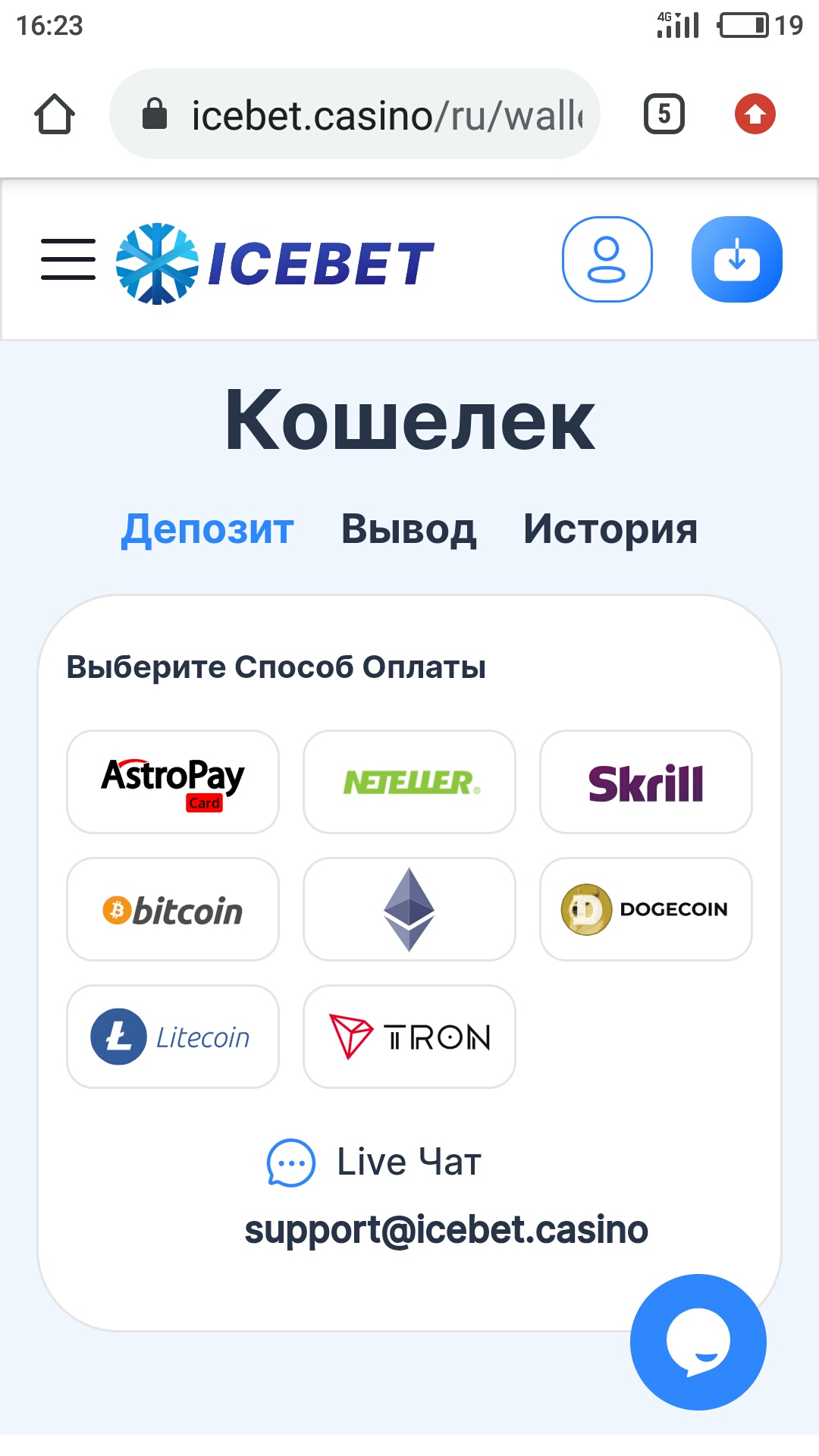Open the hamburger menu
This screenshot has height=1456, width=819.
[68, 259]
